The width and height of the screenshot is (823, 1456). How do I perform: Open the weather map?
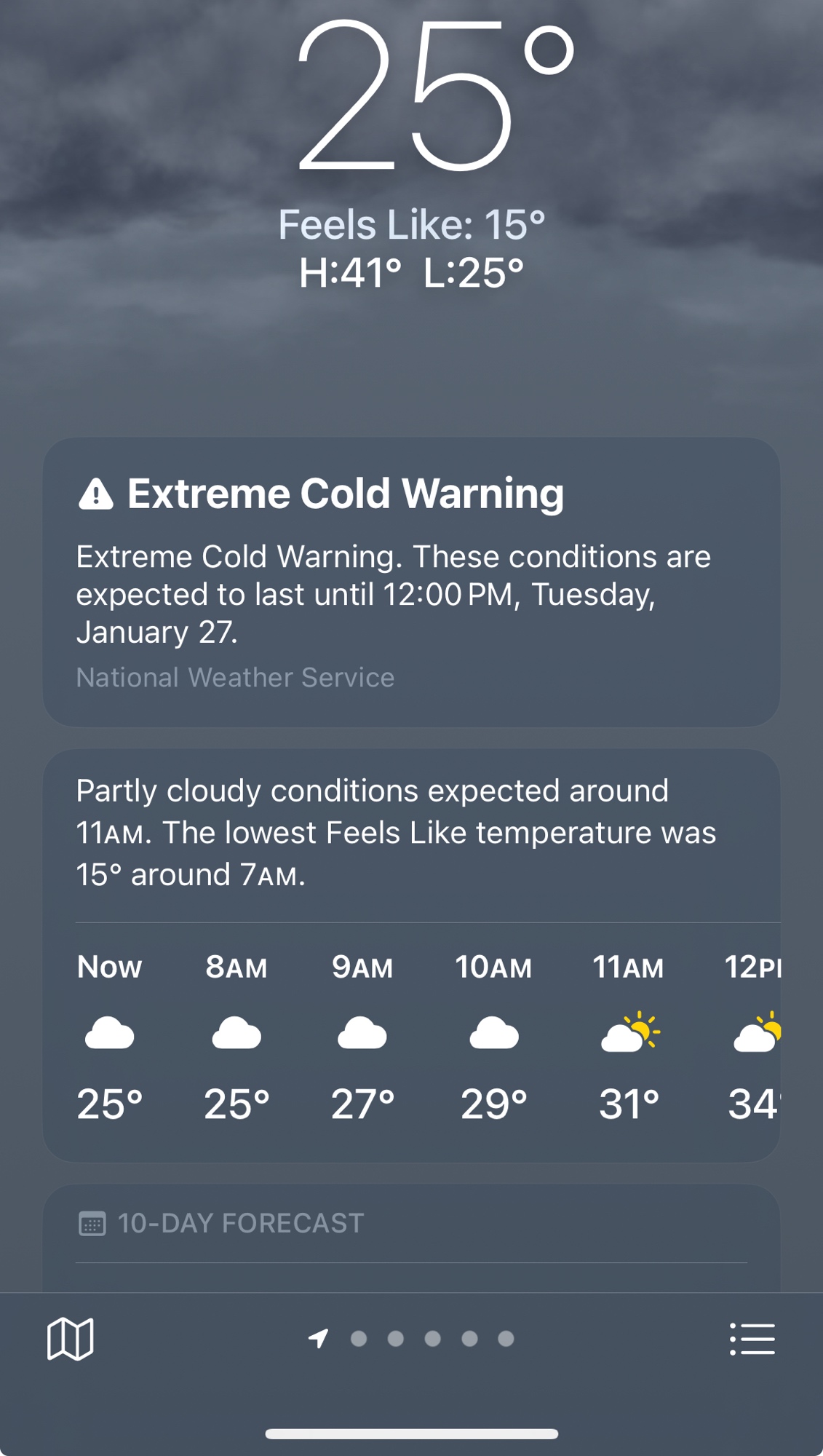(70, 1338)
